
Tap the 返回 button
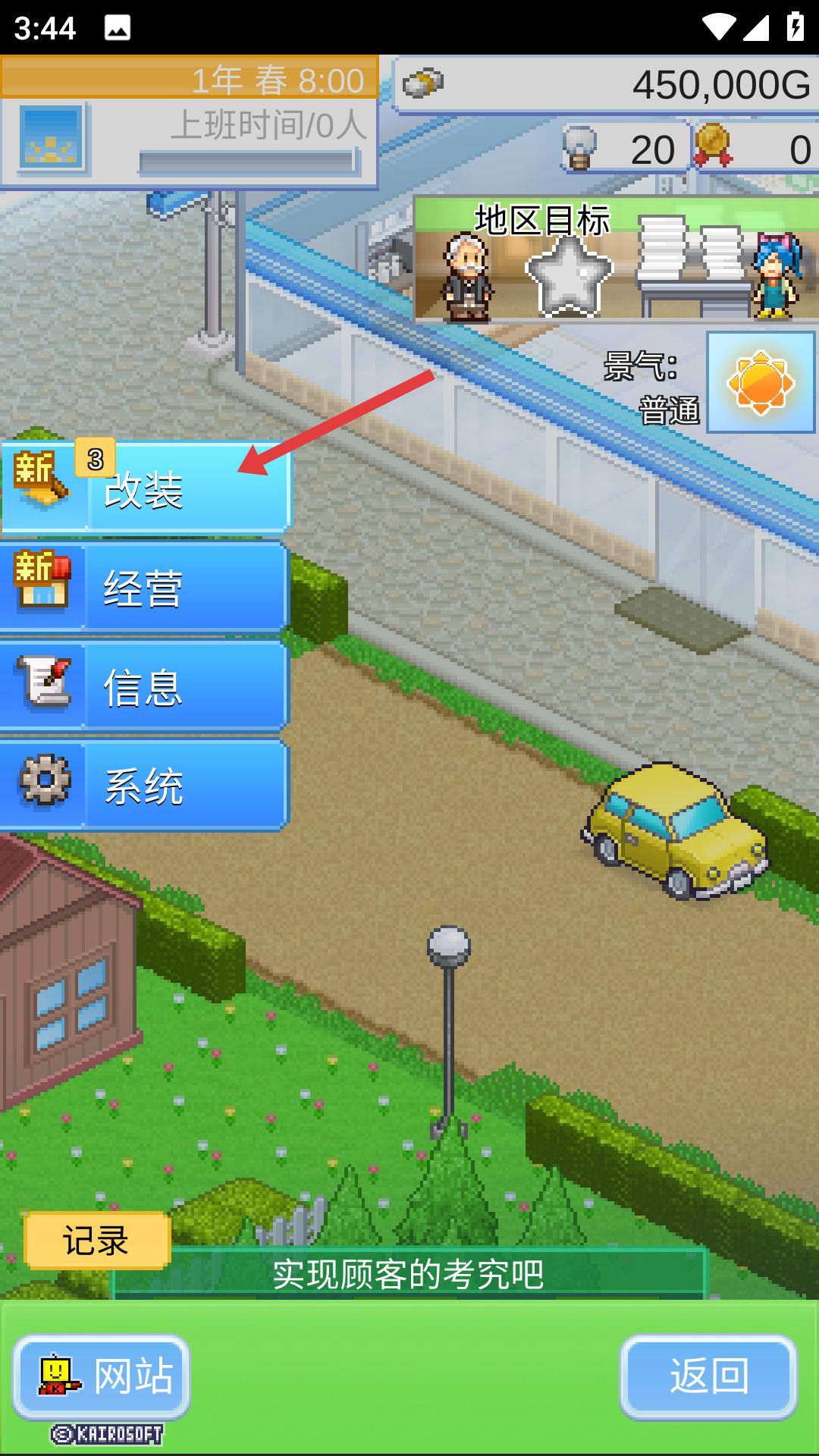(x=708, y=1376)
